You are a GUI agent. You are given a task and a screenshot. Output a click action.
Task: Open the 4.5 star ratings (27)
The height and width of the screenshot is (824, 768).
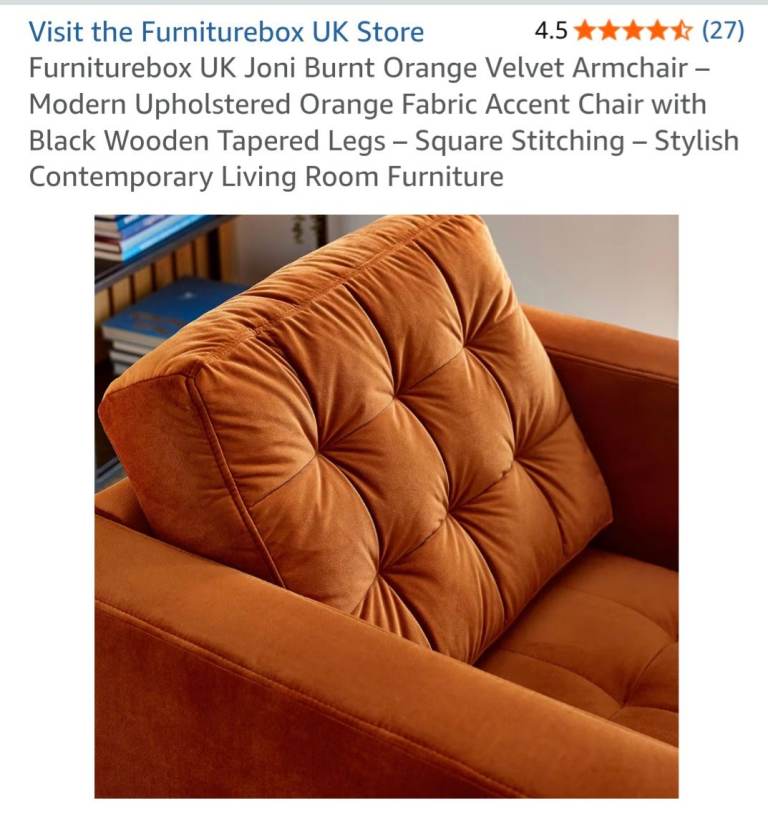(640, 30)
